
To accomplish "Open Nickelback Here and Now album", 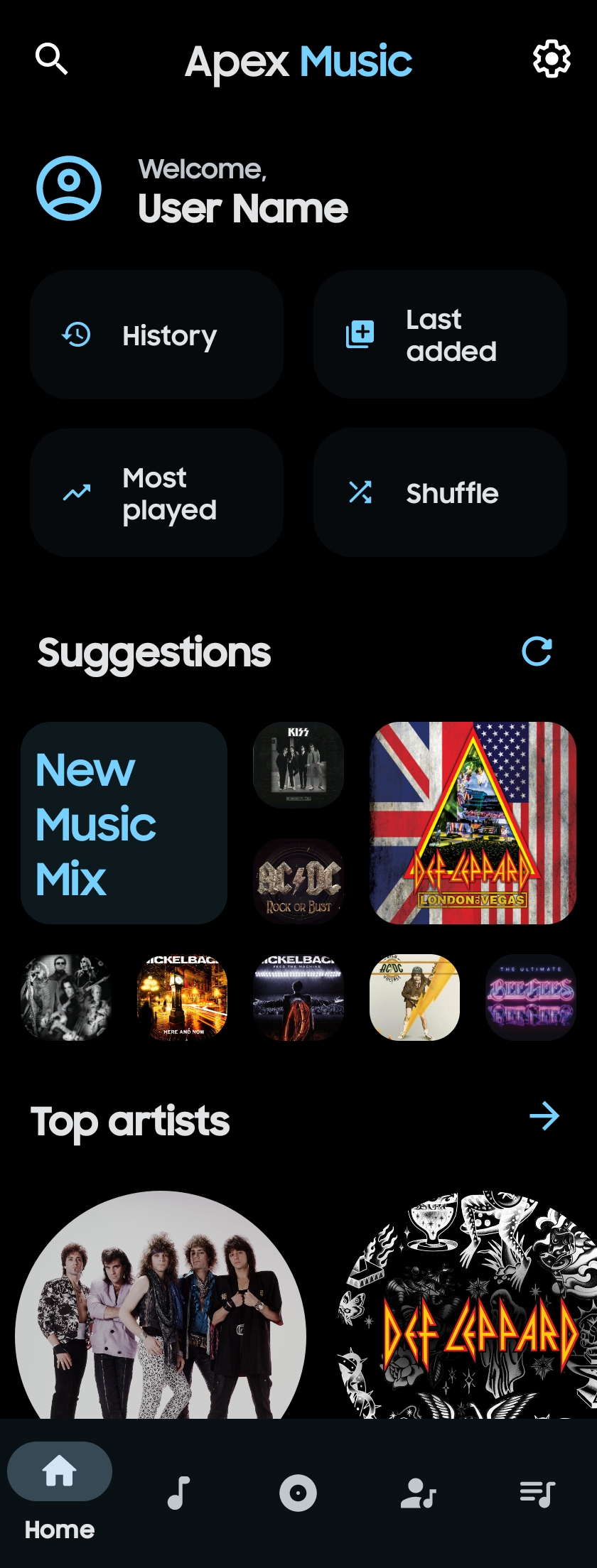I will pos(182,997).
